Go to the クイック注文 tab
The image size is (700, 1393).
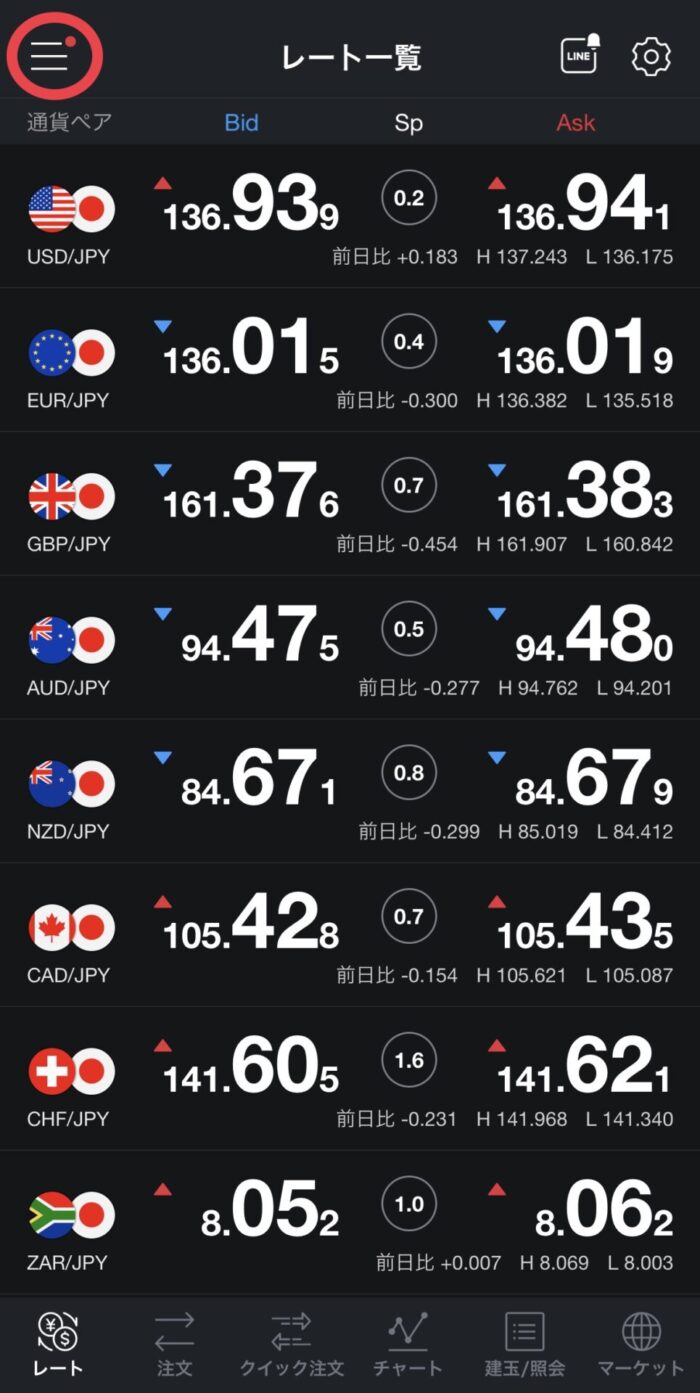pos(291,1345)
